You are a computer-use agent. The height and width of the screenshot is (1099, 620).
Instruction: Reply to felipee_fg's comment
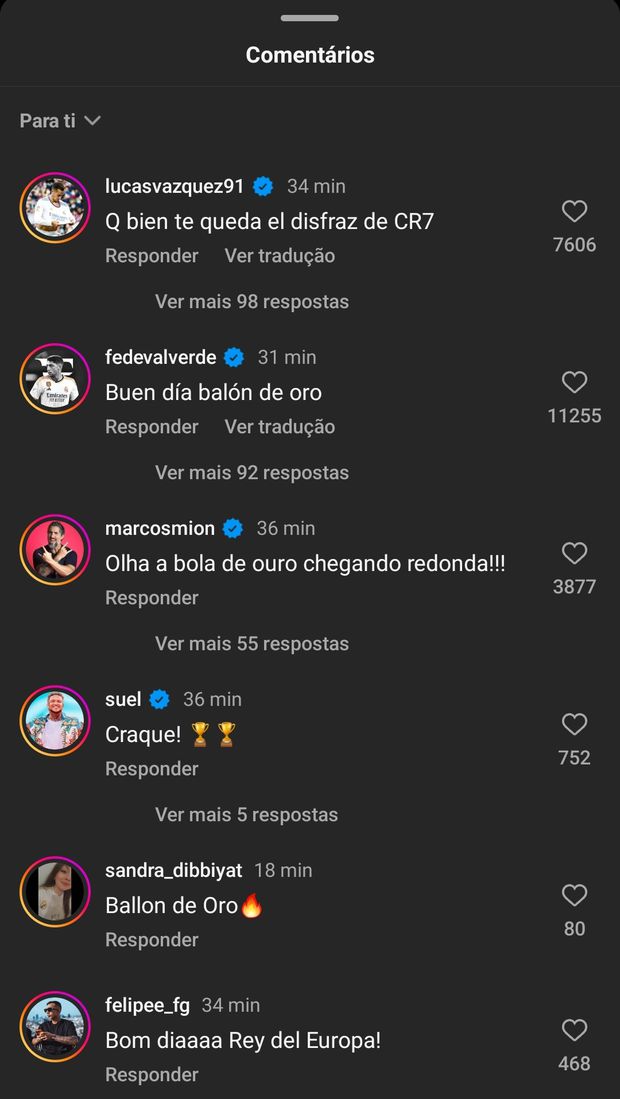pyautogui.click(x=152, y=1075)
